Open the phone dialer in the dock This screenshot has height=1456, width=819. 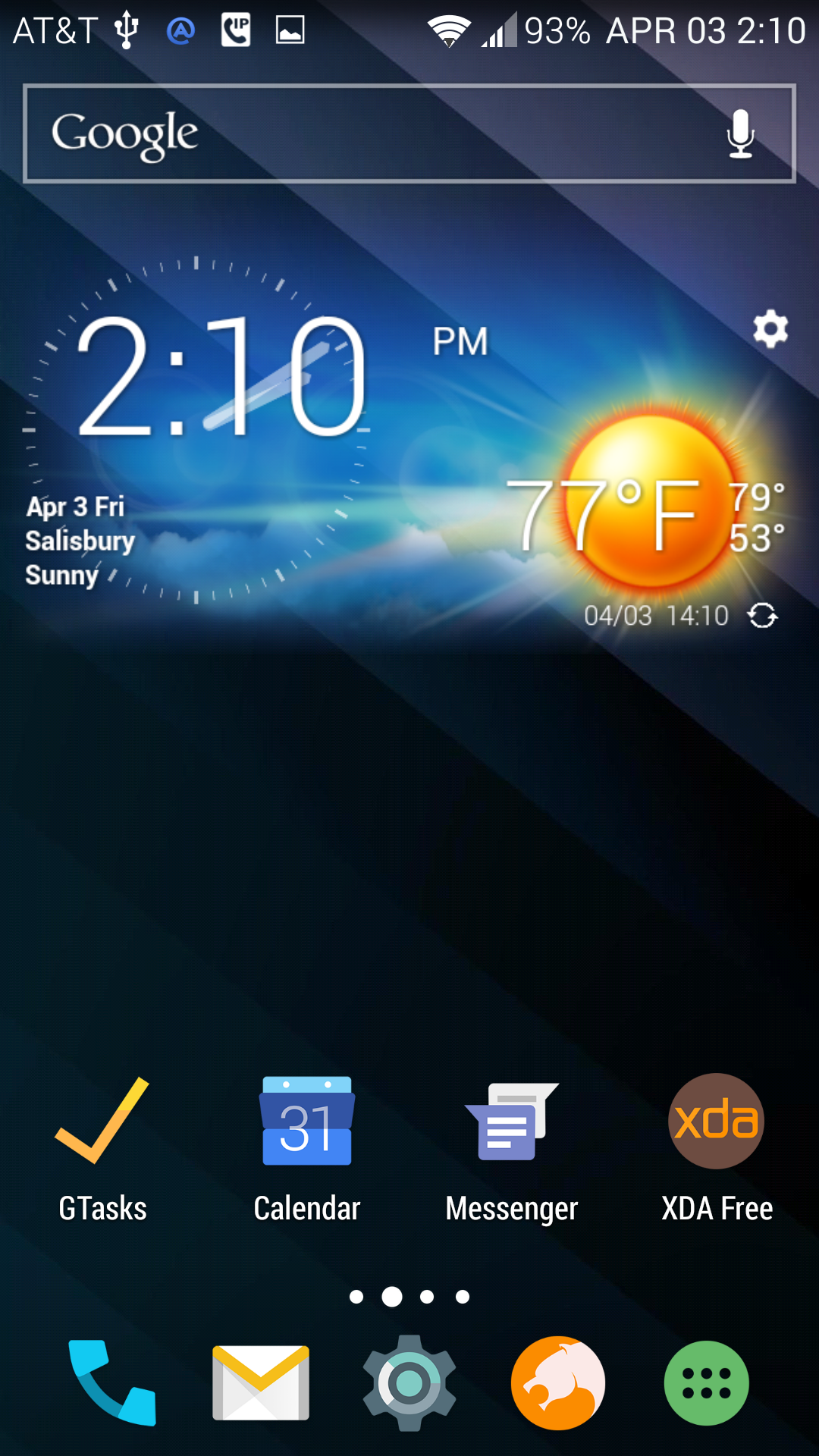(112, 1383)
